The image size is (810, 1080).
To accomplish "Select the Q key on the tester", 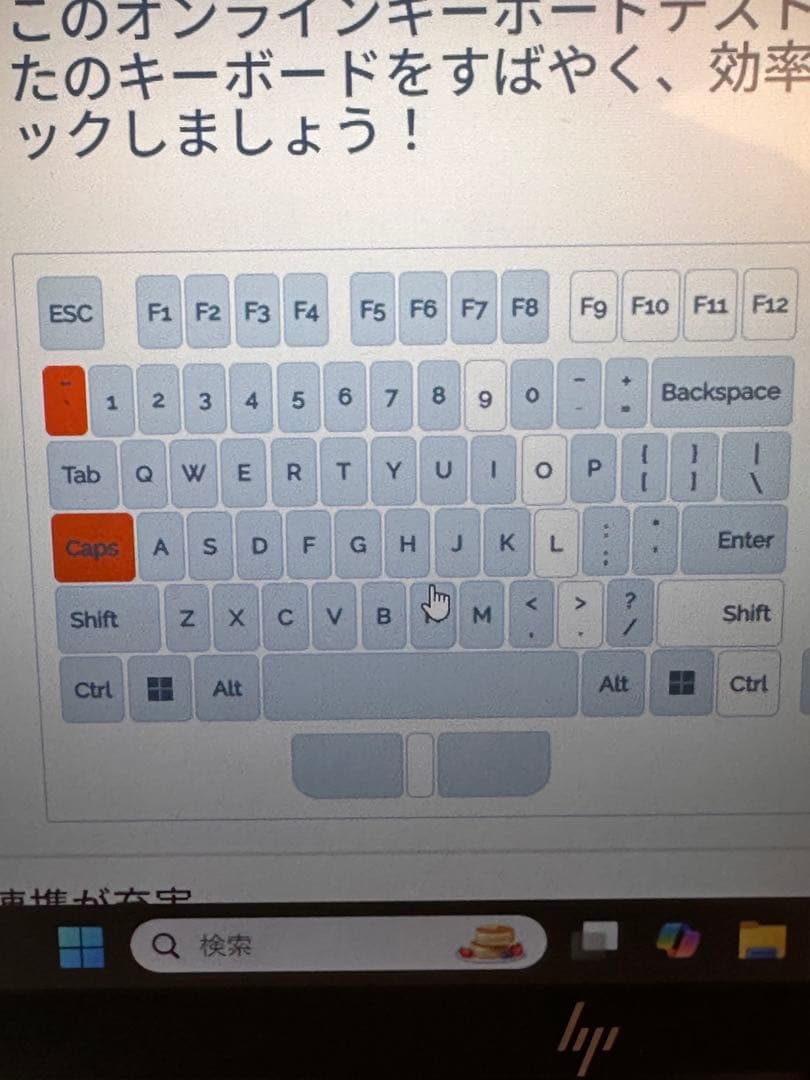I will 144,474.
